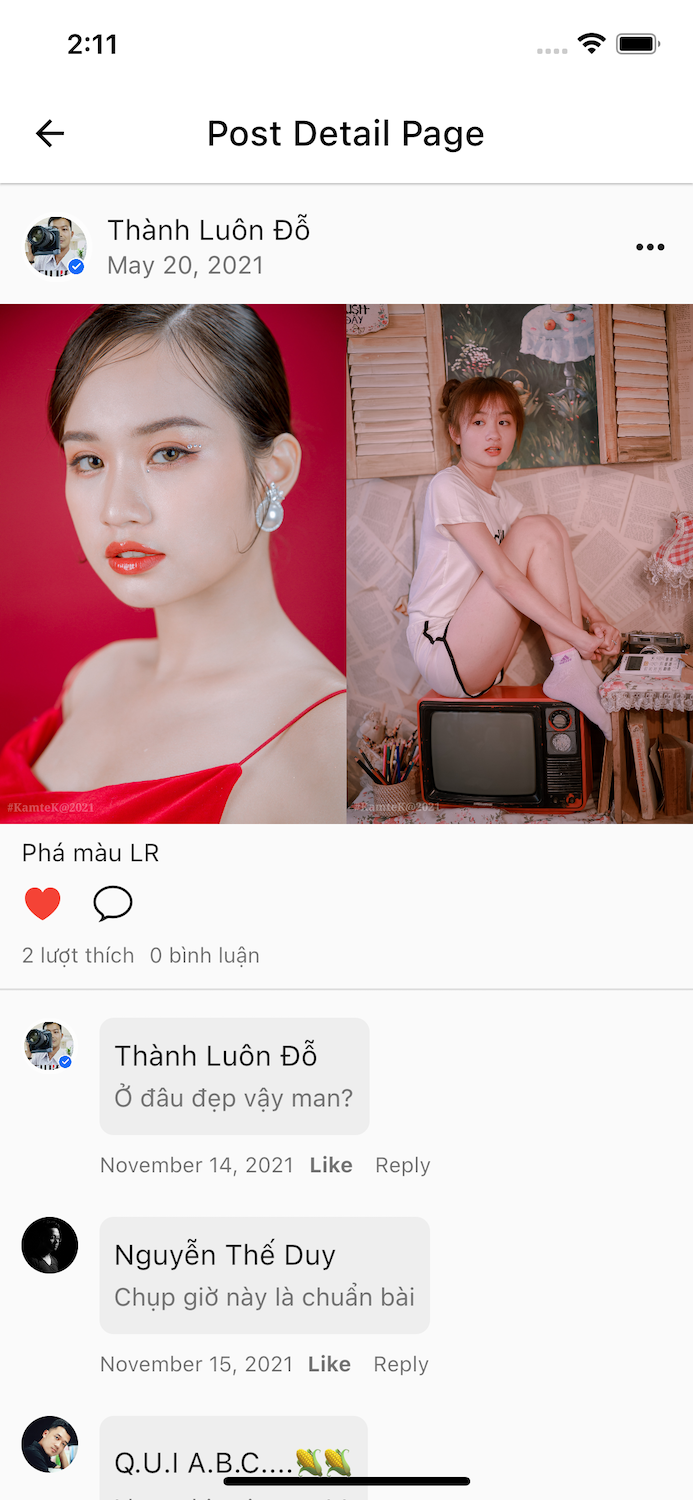Open the post's three-dot options menu

pos(650,248)
